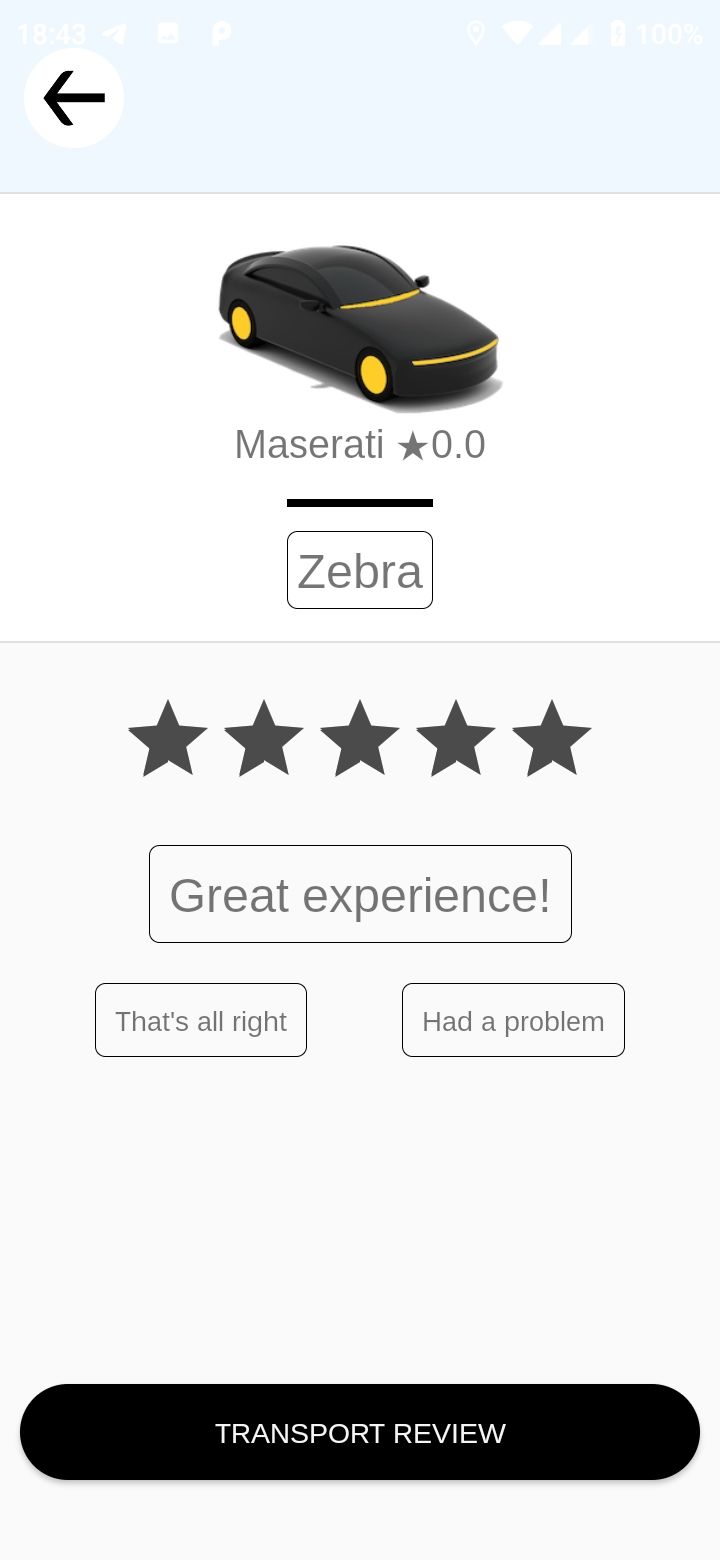Screen dimensions: 720x1560
Task: Rate the ride one star
Action: (168, 740)
